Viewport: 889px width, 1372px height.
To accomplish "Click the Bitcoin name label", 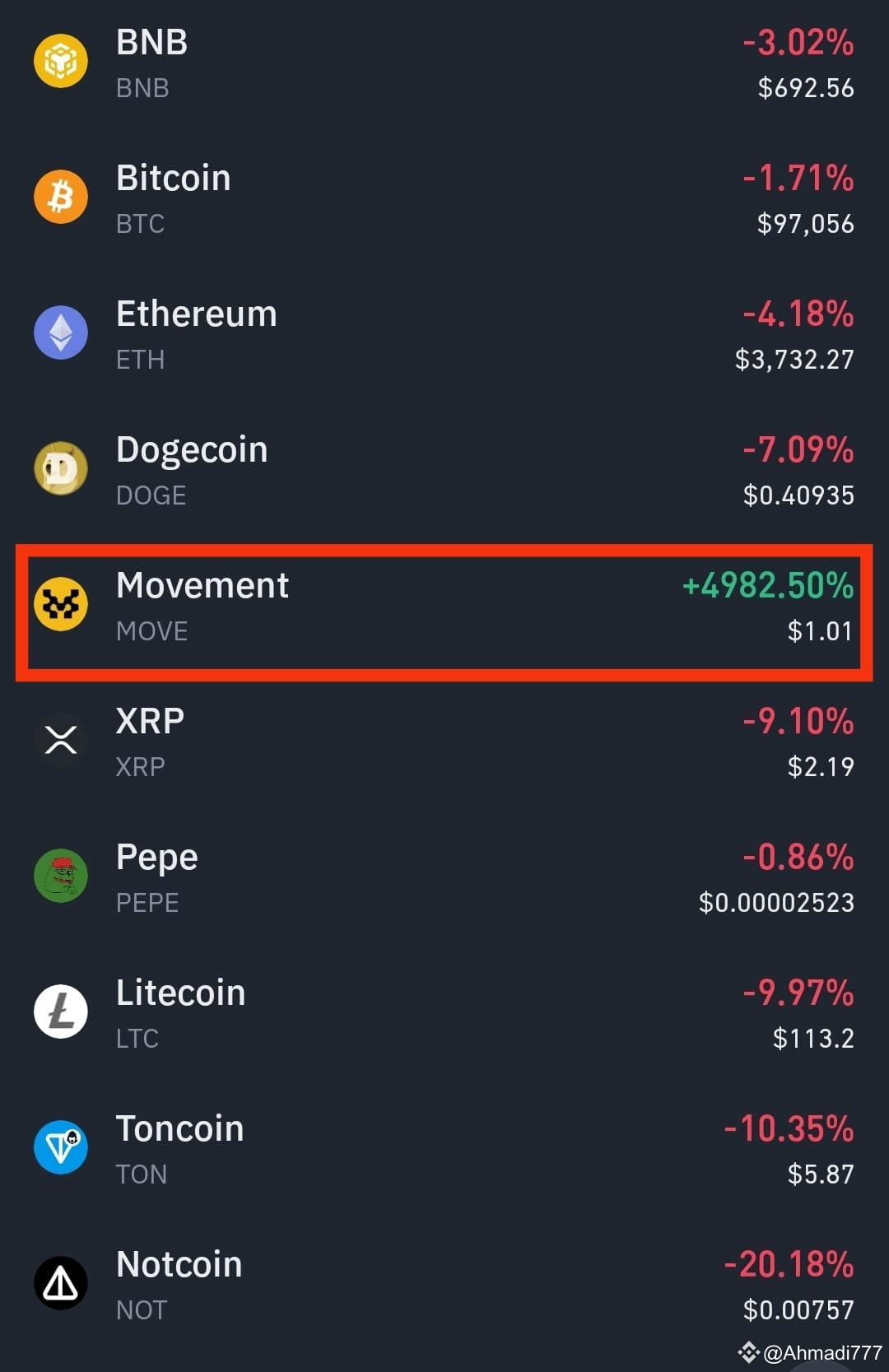I will pos(173,178).
